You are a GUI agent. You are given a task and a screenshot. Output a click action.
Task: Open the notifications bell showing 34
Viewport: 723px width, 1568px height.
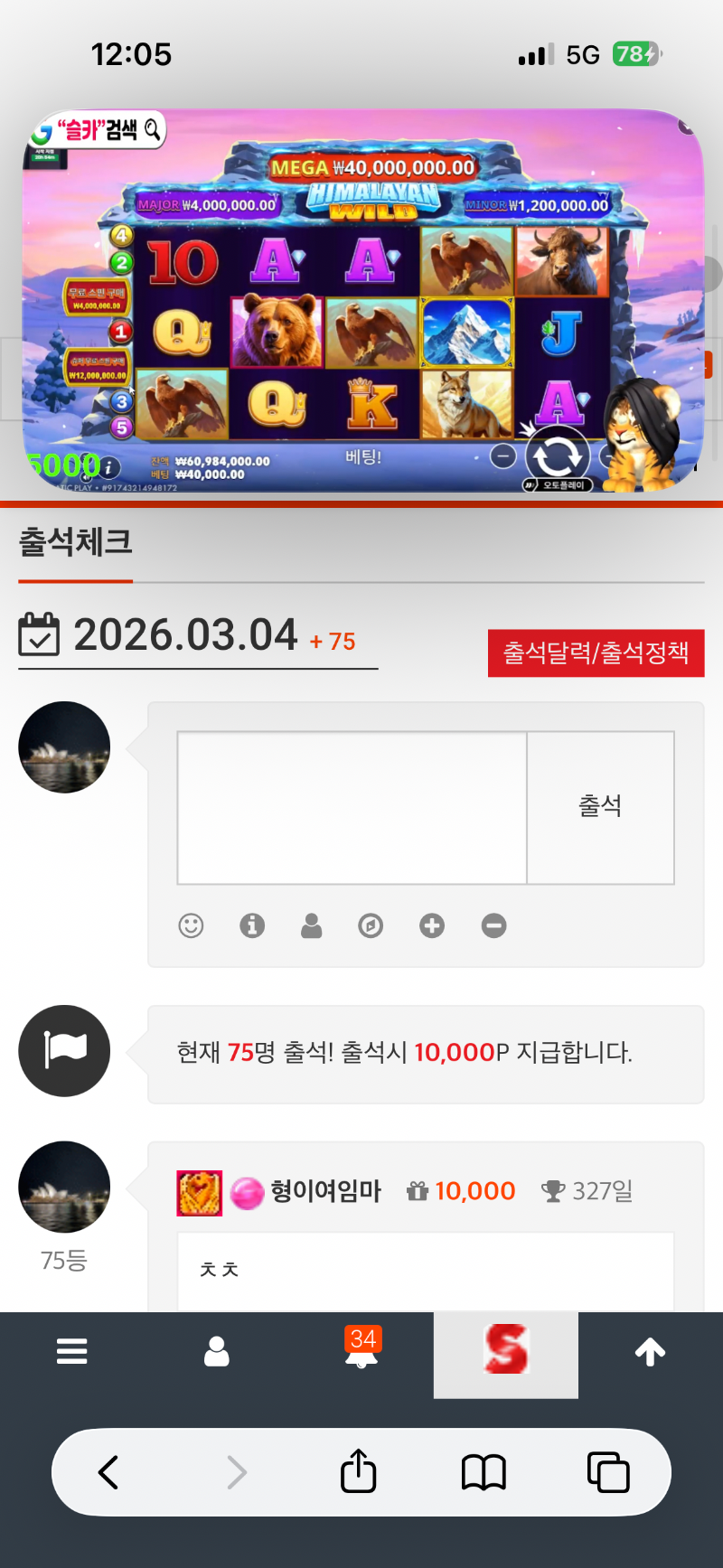[x=361, y=1350]
